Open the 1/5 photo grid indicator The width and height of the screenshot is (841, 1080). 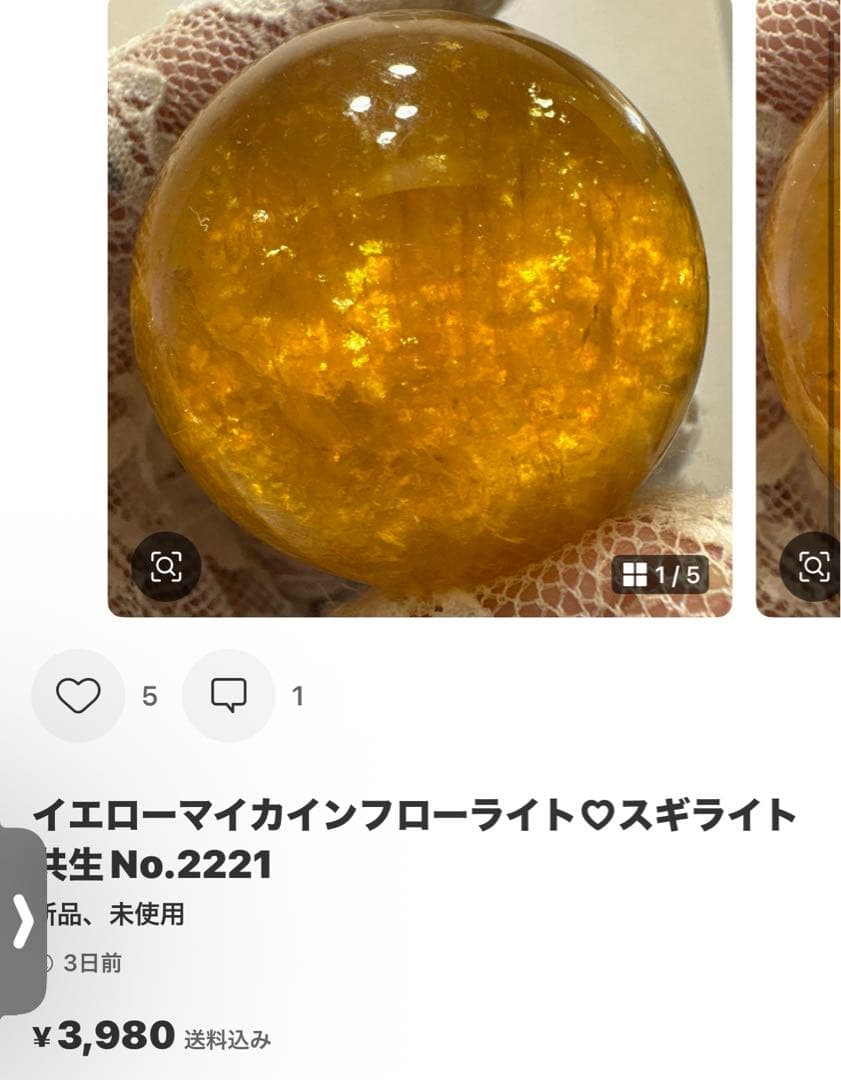click(x=660, y=575)
